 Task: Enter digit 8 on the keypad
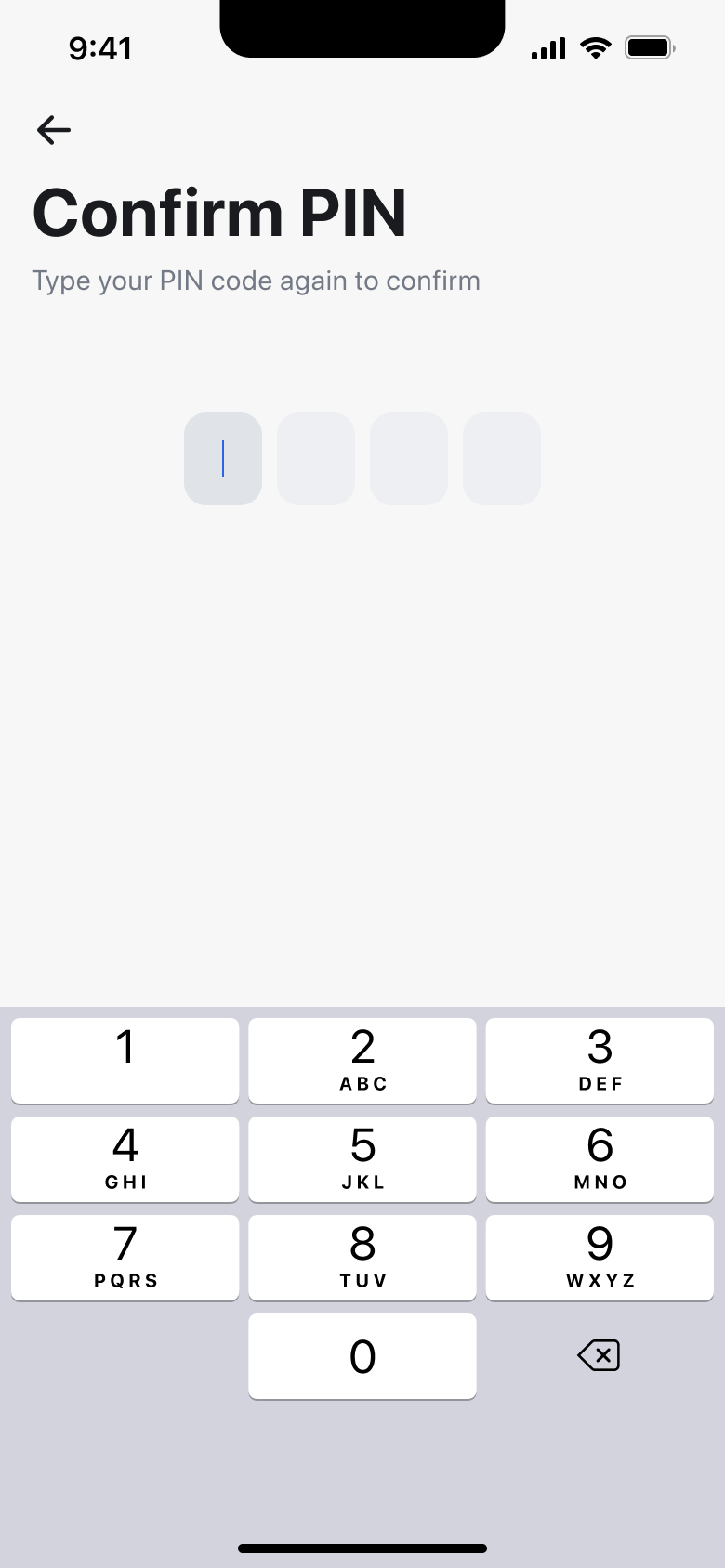(362, 1258)
